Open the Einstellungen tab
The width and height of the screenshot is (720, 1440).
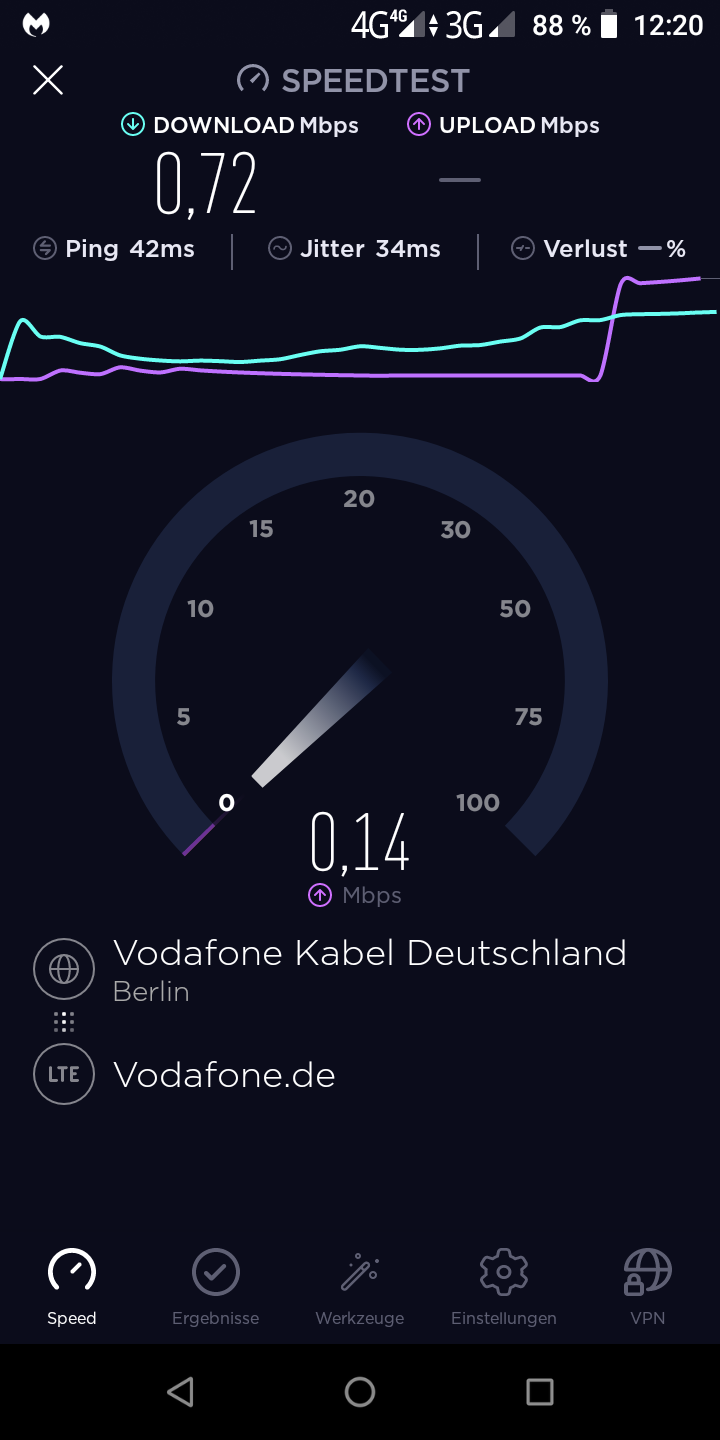click(504, 1286)
